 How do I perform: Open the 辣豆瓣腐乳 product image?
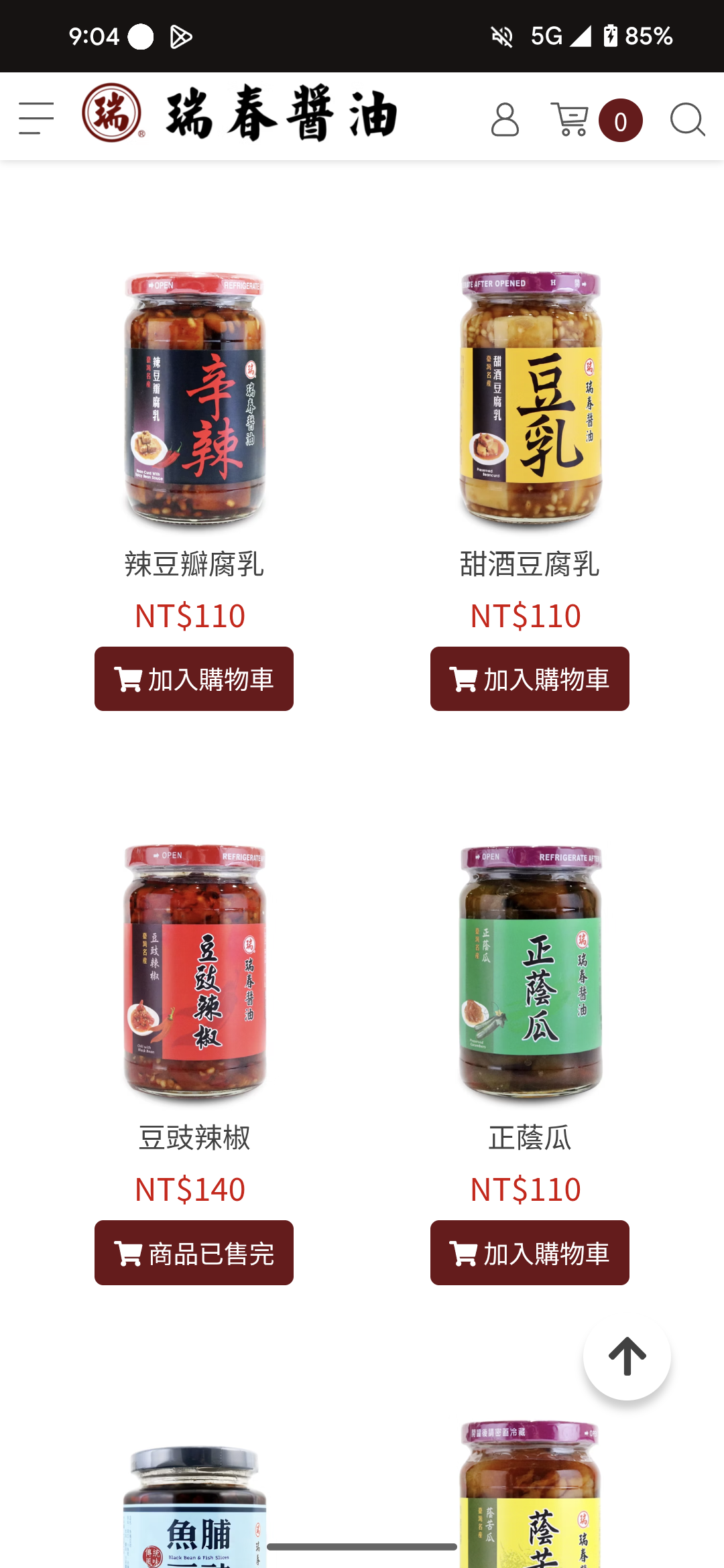tap(194, 399)
